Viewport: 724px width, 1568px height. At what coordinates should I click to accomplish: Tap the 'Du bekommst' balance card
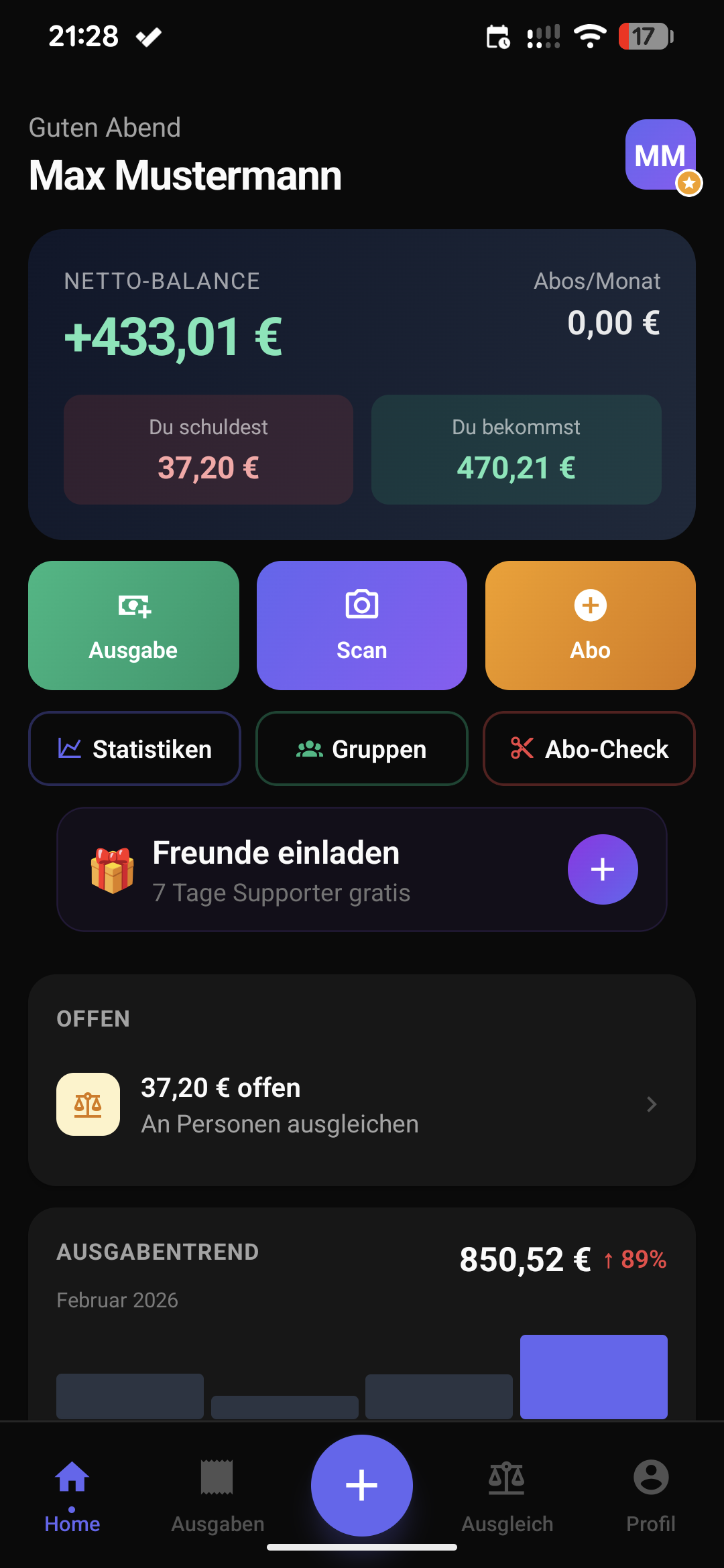click(x=516, y=449)
